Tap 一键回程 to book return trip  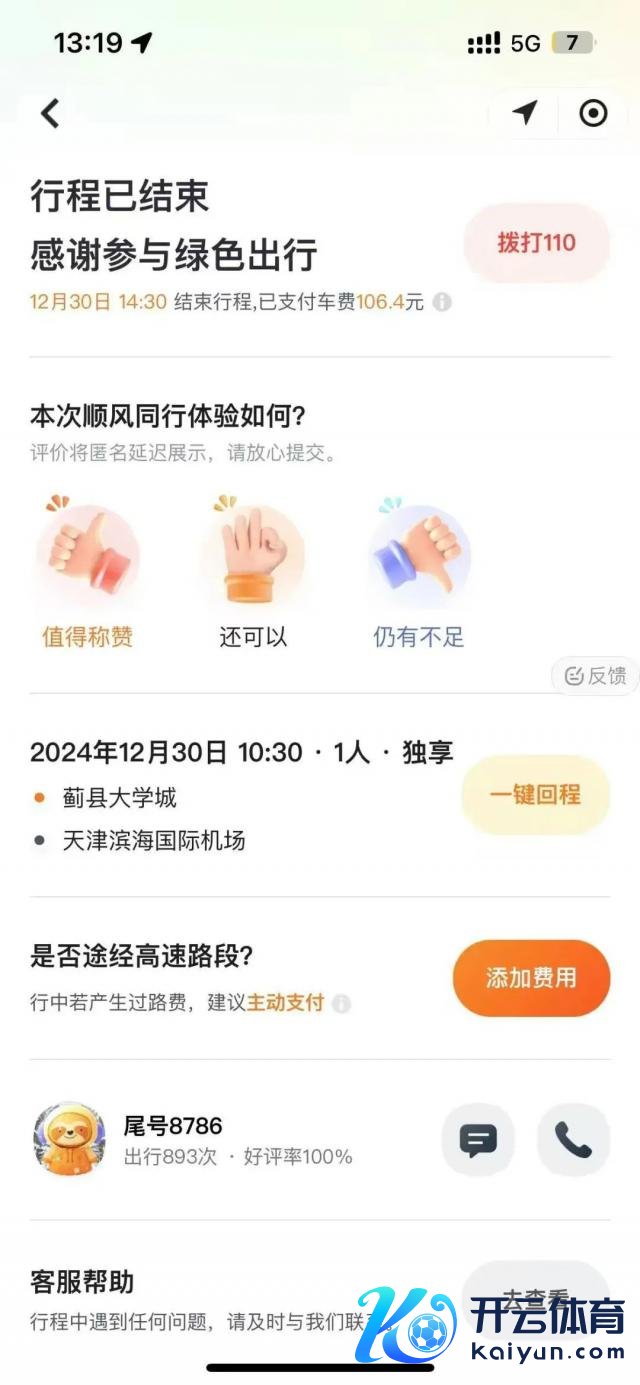(x=535, y=795)
